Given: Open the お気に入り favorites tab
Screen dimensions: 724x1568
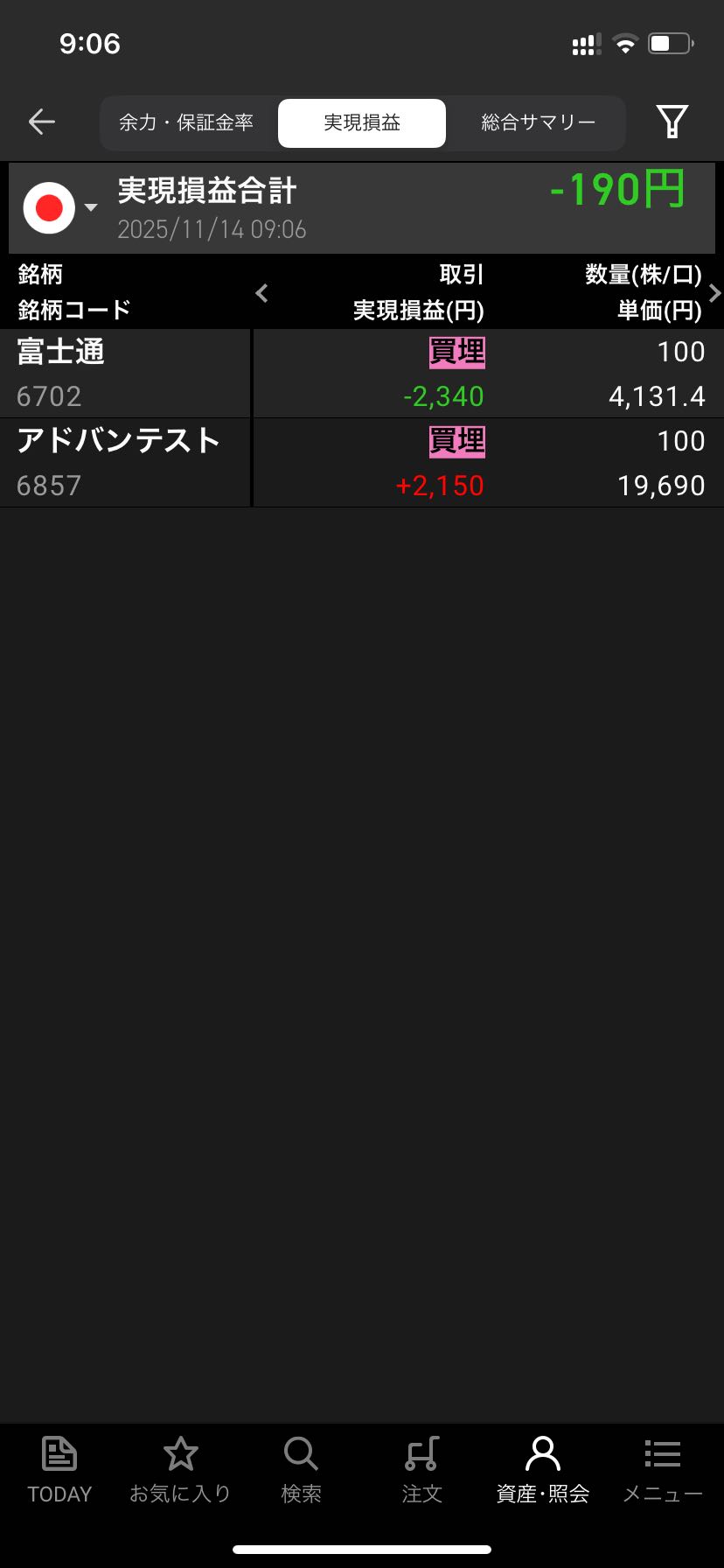Looking at the screenshot, I should (180, 1470).
